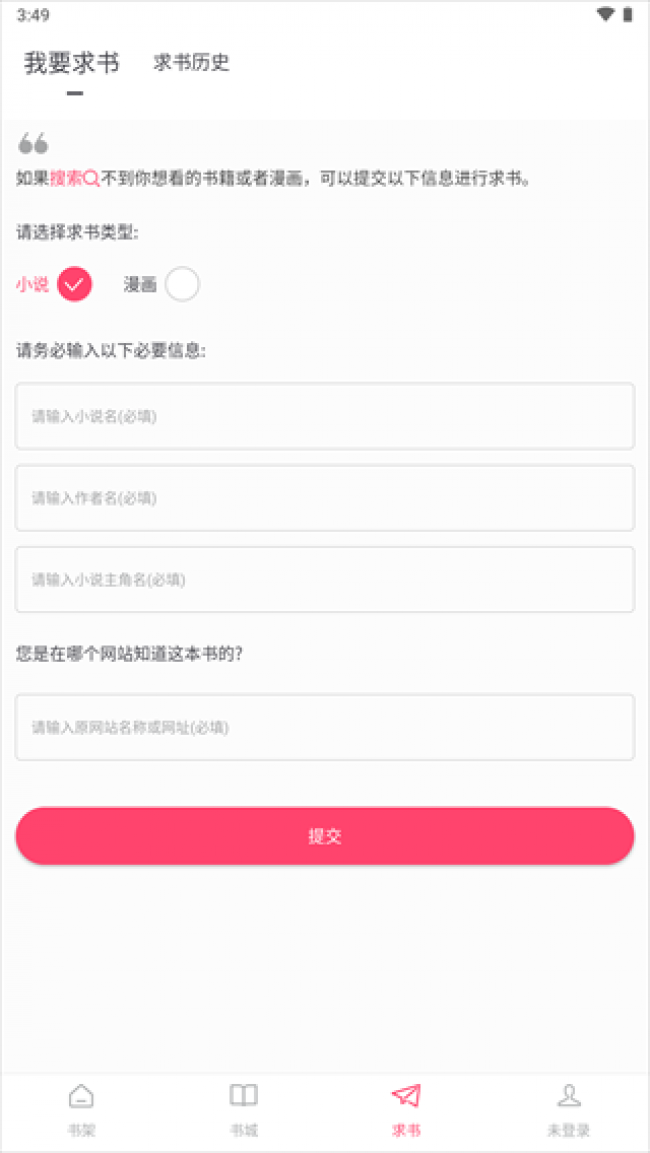Go to the 书城 tab
Screen dimensions: 650x1153
pos(243,1110)
